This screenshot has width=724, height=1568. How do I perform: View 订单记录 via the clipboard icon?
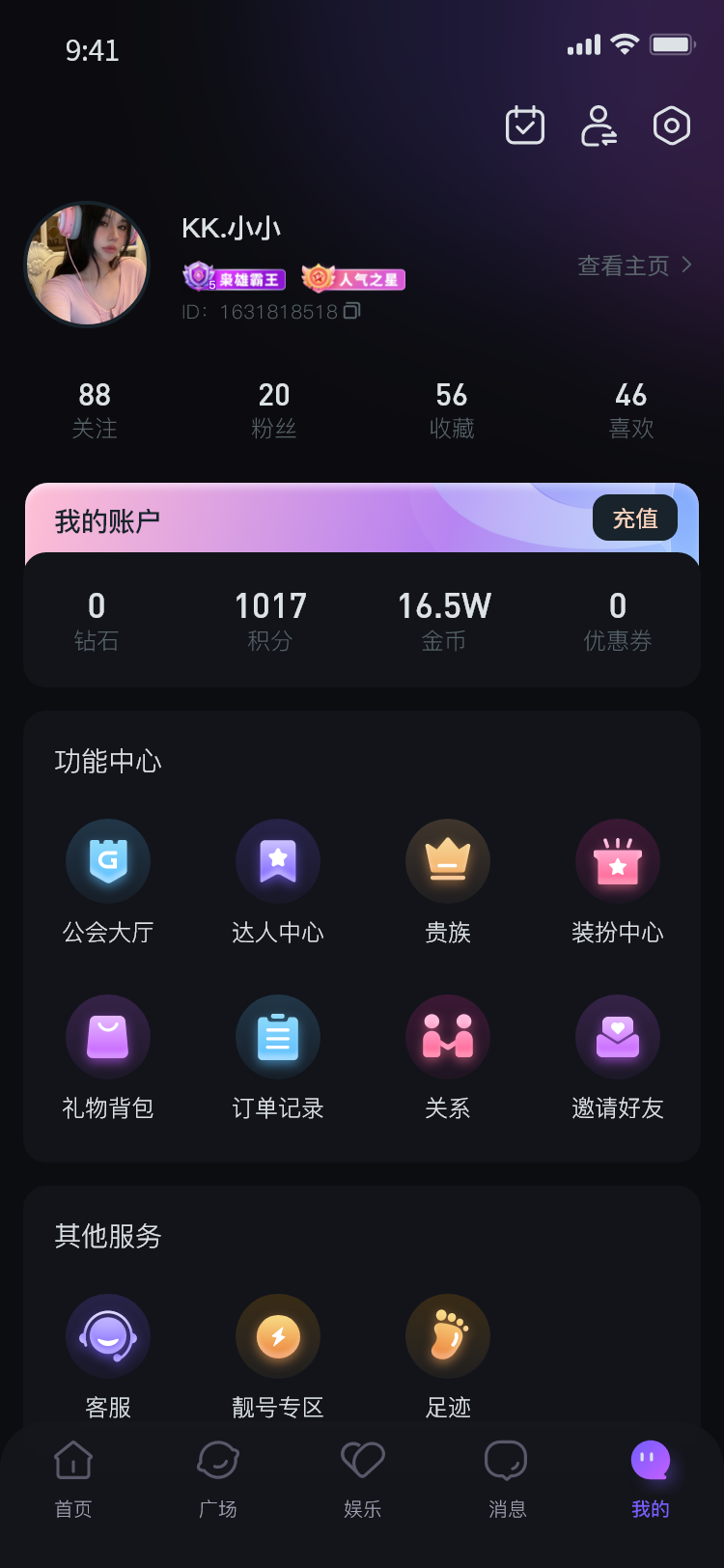pyautogui.click(x=277, y=1035)
